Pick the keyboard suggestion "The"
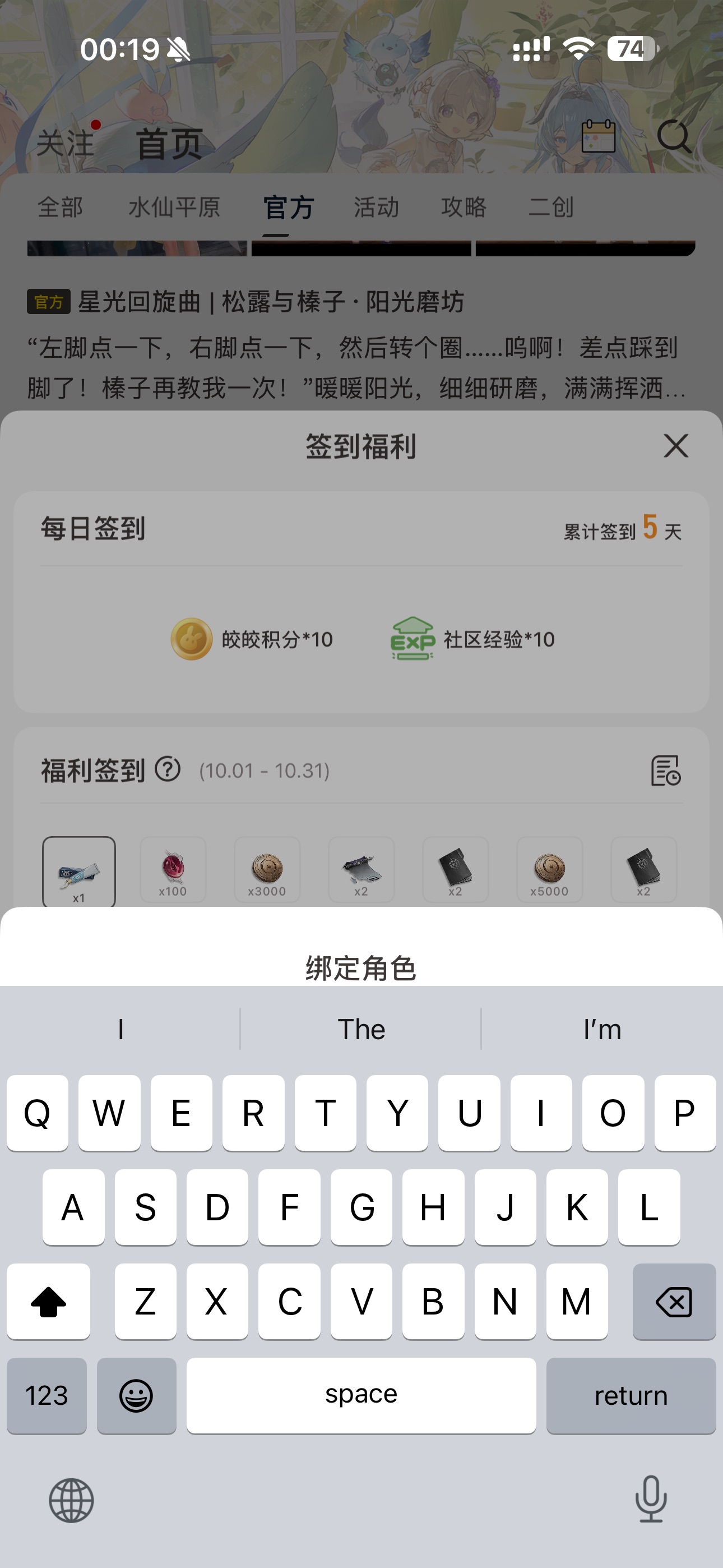Viewport: 723px width, 1568px height. click(x=361, y=1029)
